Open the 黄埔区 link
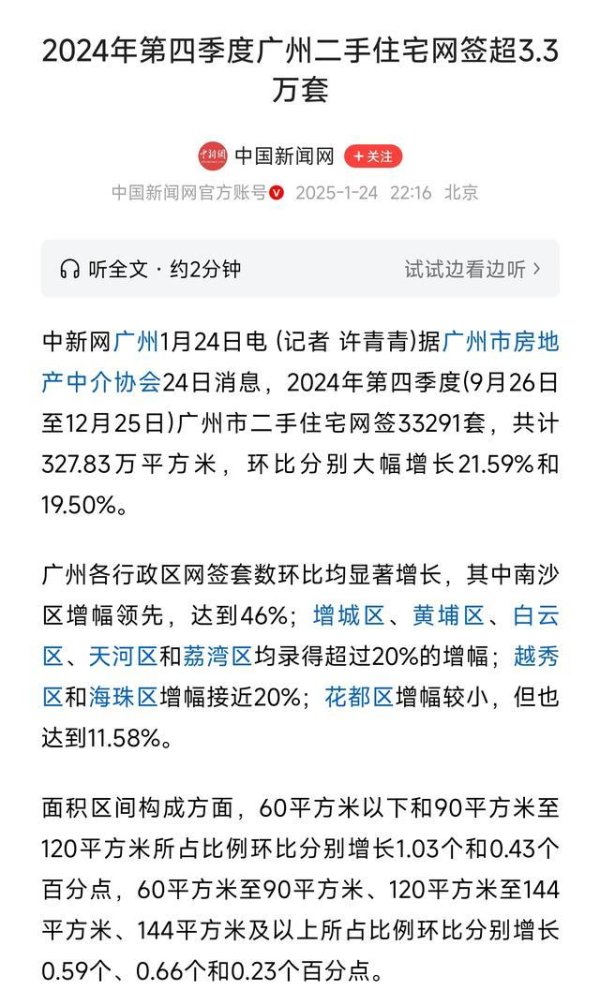600x990 pixels. [x=448, y=616]
